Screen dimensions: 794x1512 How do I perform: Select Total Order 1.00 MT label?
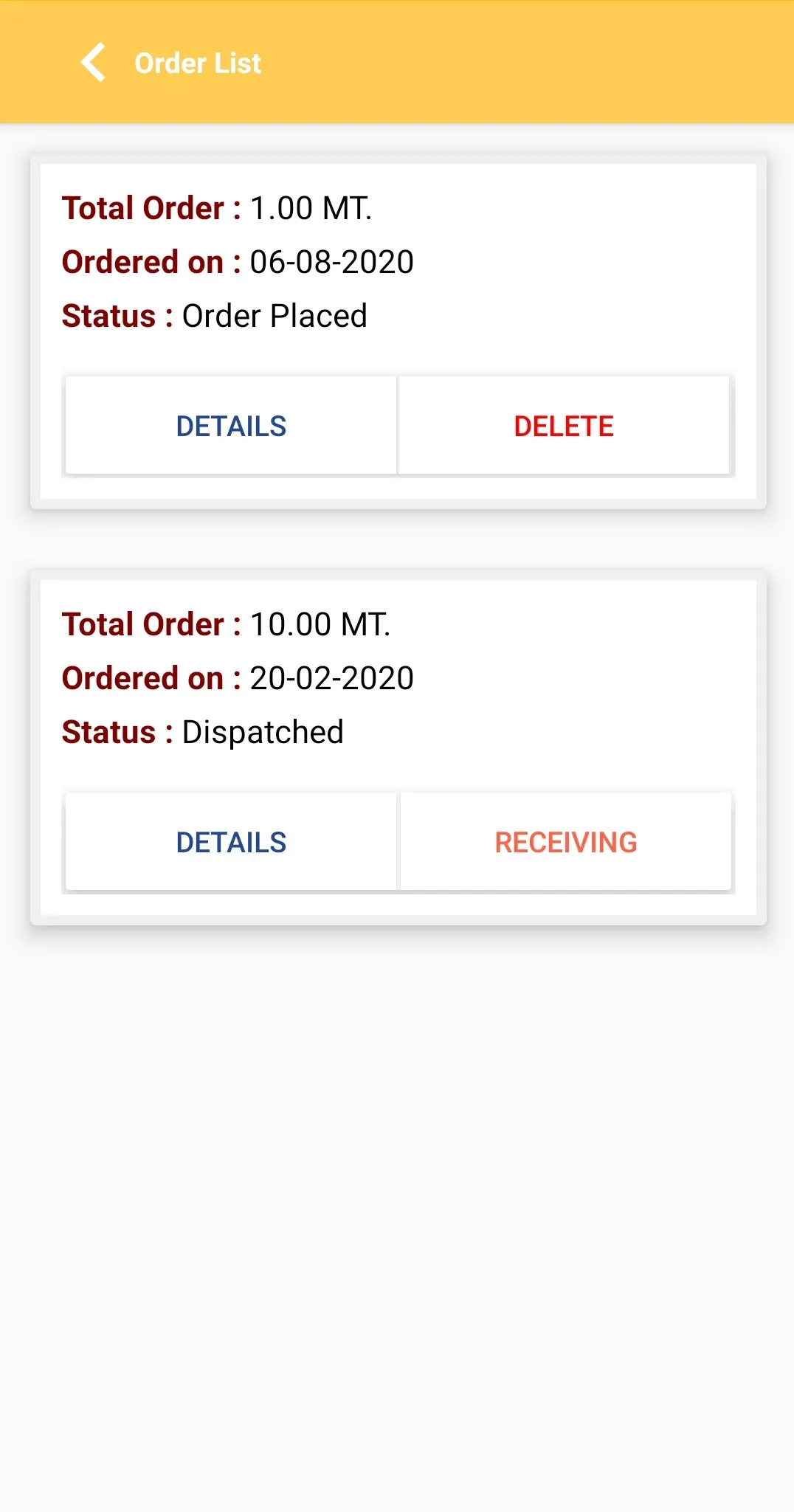(218, 208)
